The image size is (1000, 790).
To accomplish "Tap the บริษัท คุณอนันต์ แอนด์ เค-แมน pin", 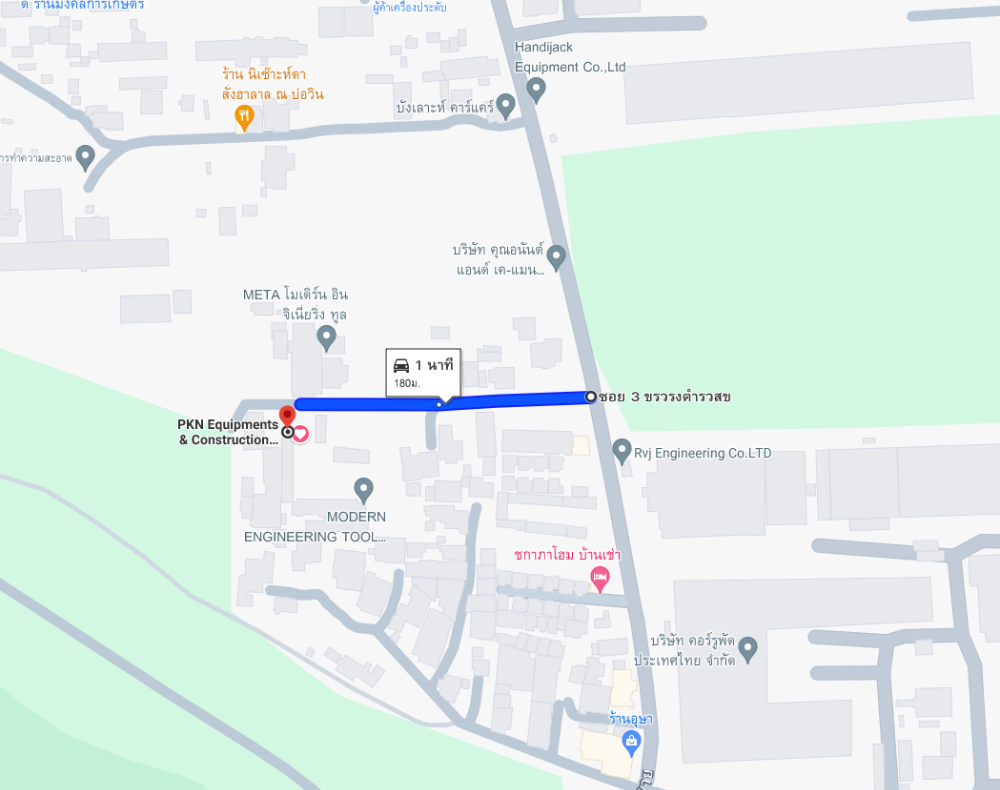I will click(x=556, y=257).
